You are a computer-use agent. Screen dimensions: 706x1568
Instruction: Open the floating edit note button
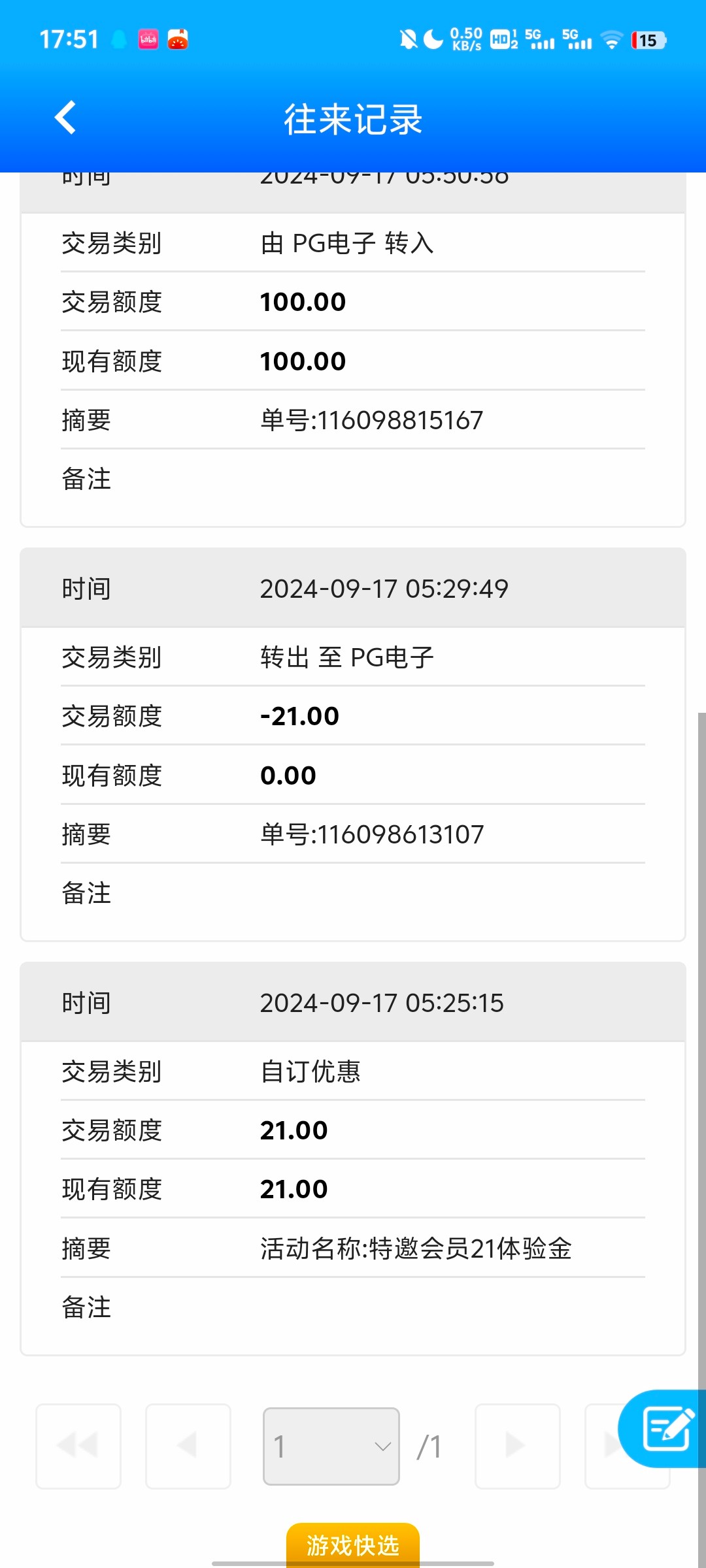(665, 1429)
